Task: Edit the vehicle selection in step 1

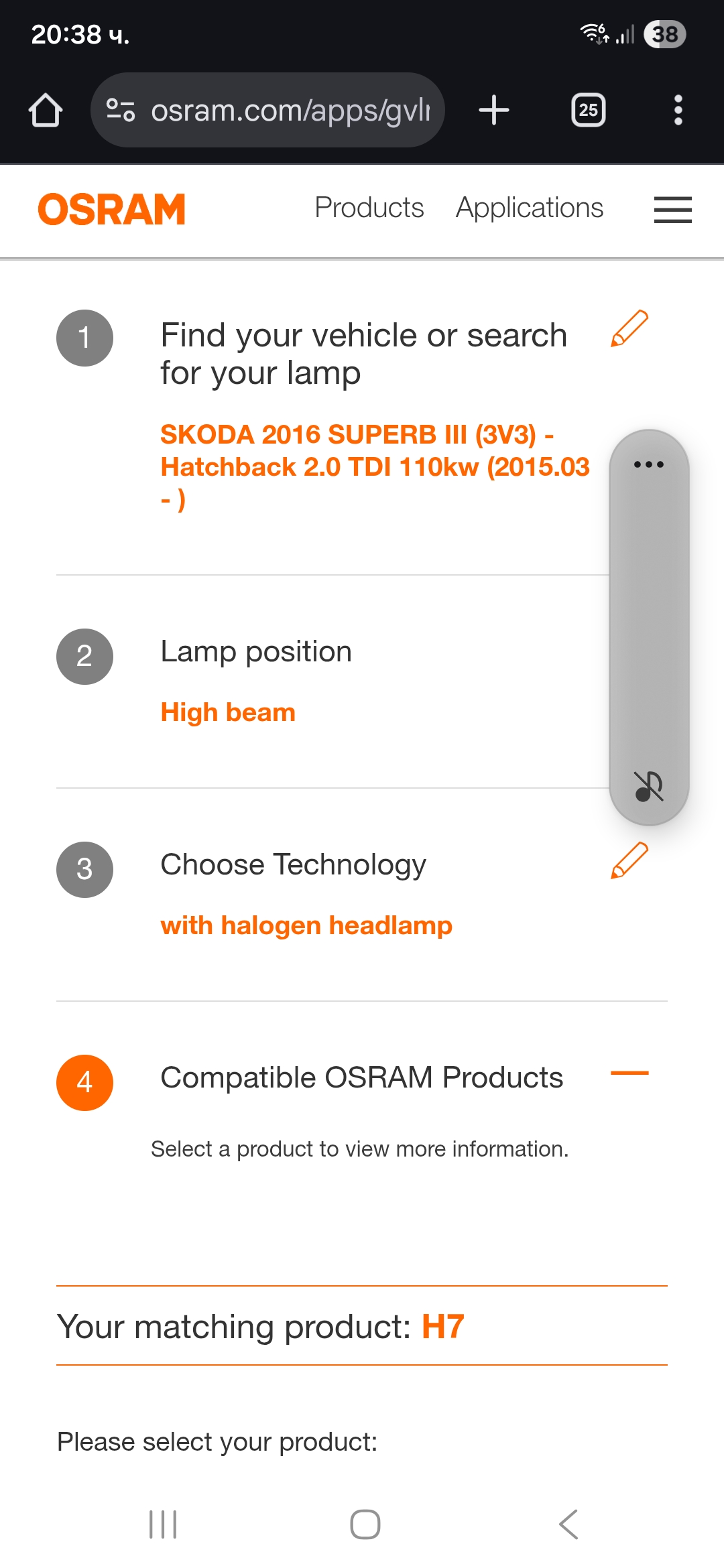Action: pos(629,329)
